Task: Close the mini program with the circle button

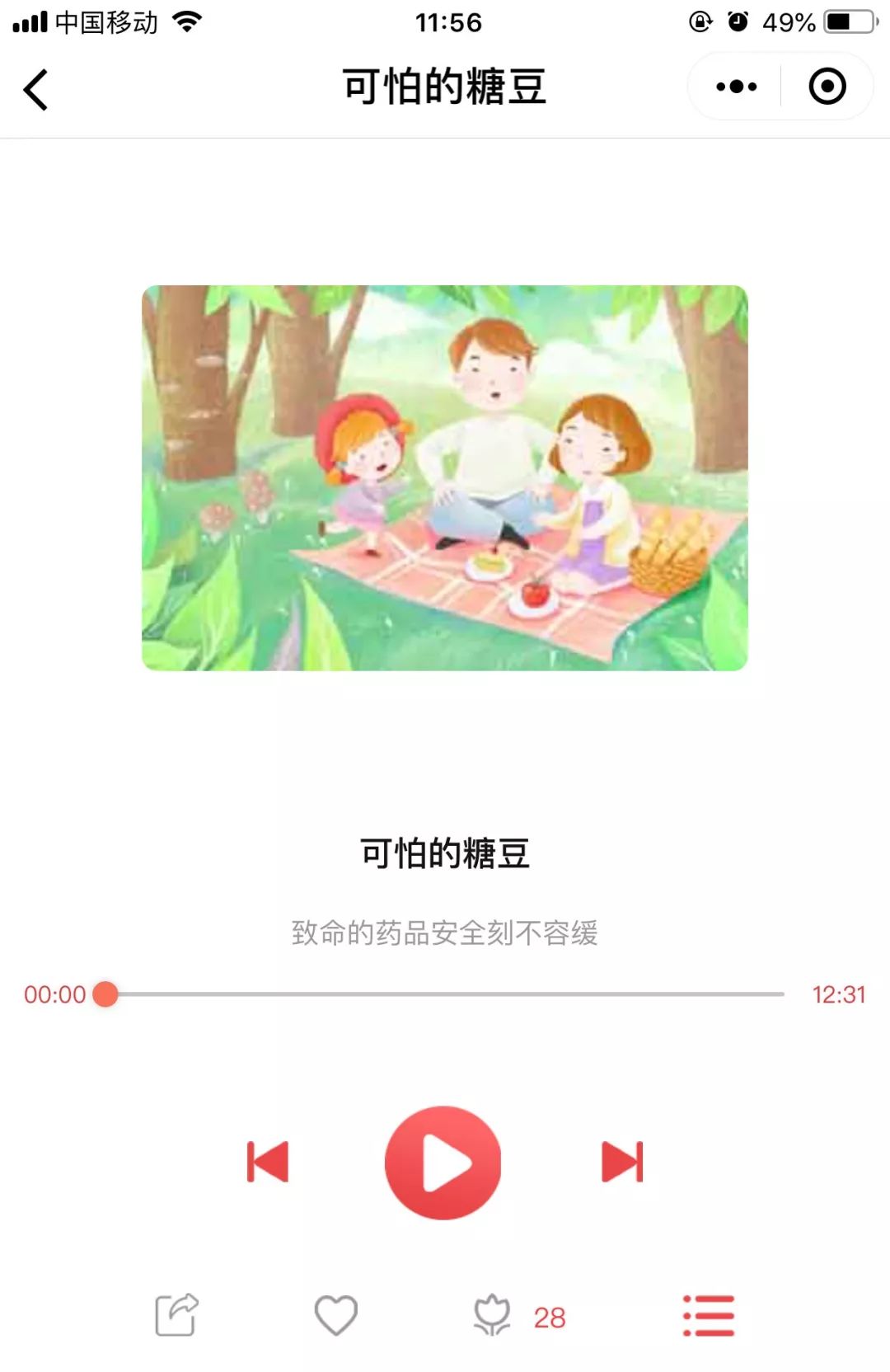Action: pos(827,87)
